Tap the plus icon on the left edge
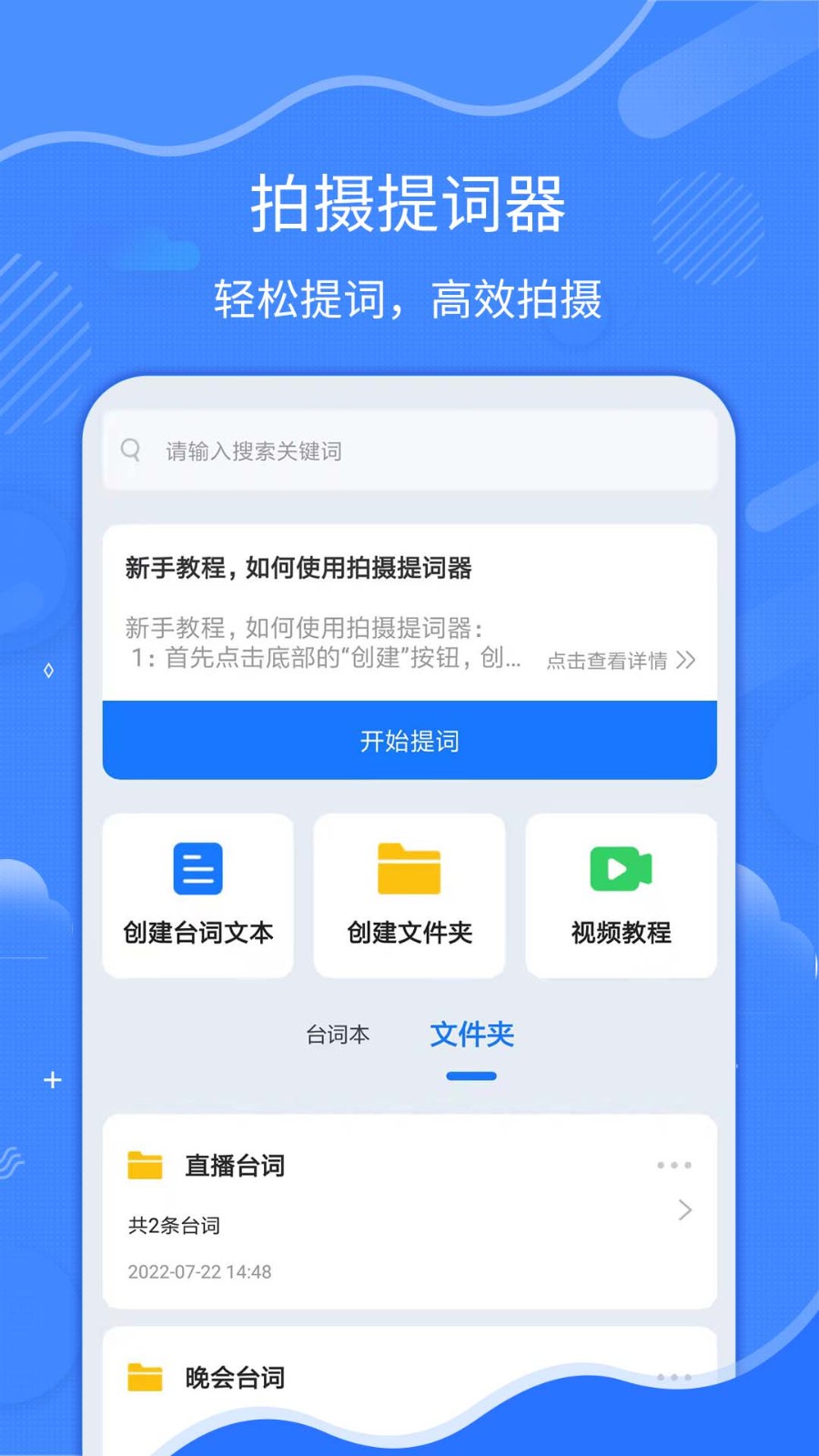 coord(52,1081)
